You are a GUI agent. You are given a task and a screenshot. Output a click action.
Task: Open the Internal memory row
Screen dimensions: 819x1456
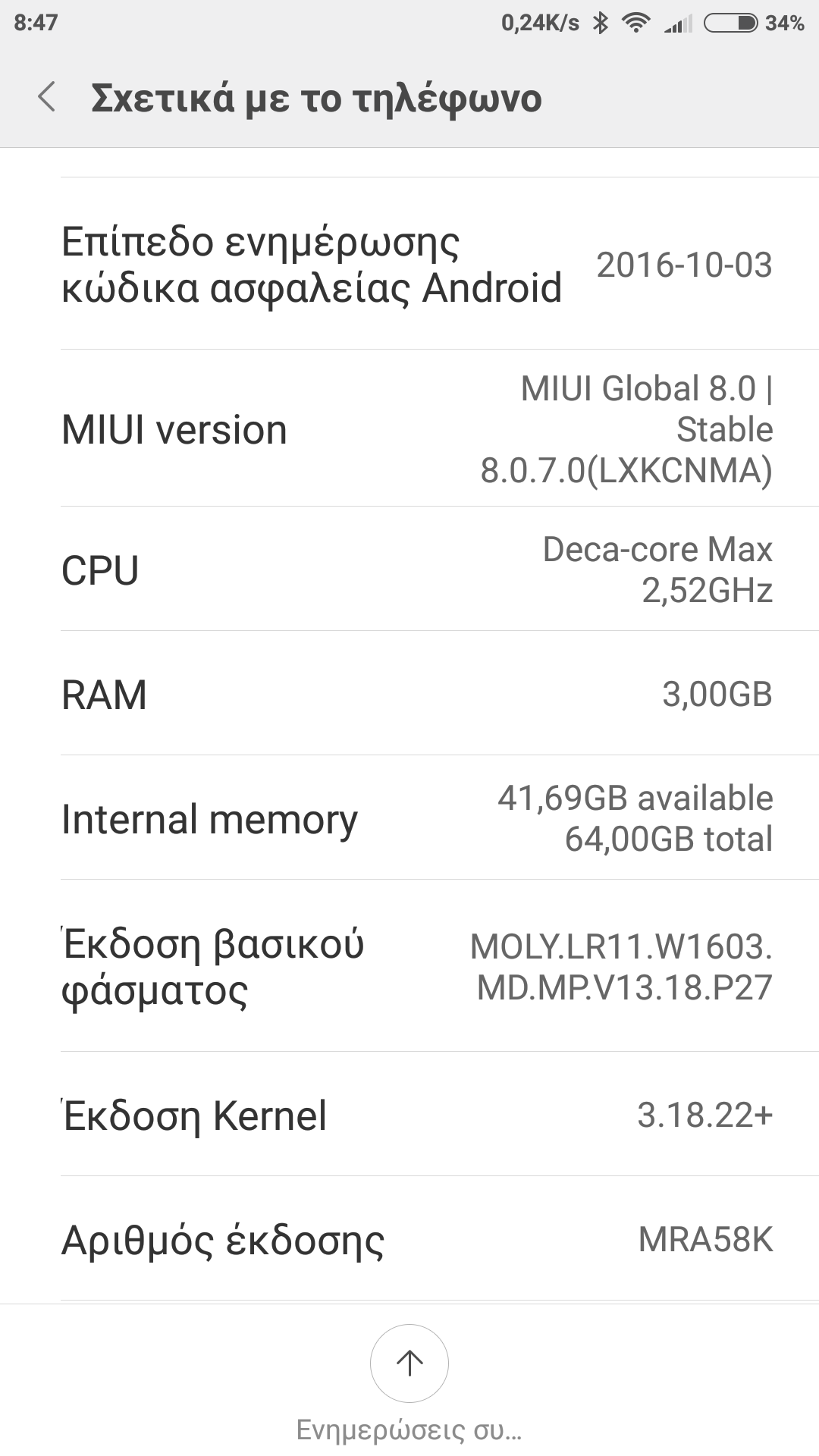click(x=409, y=818)
